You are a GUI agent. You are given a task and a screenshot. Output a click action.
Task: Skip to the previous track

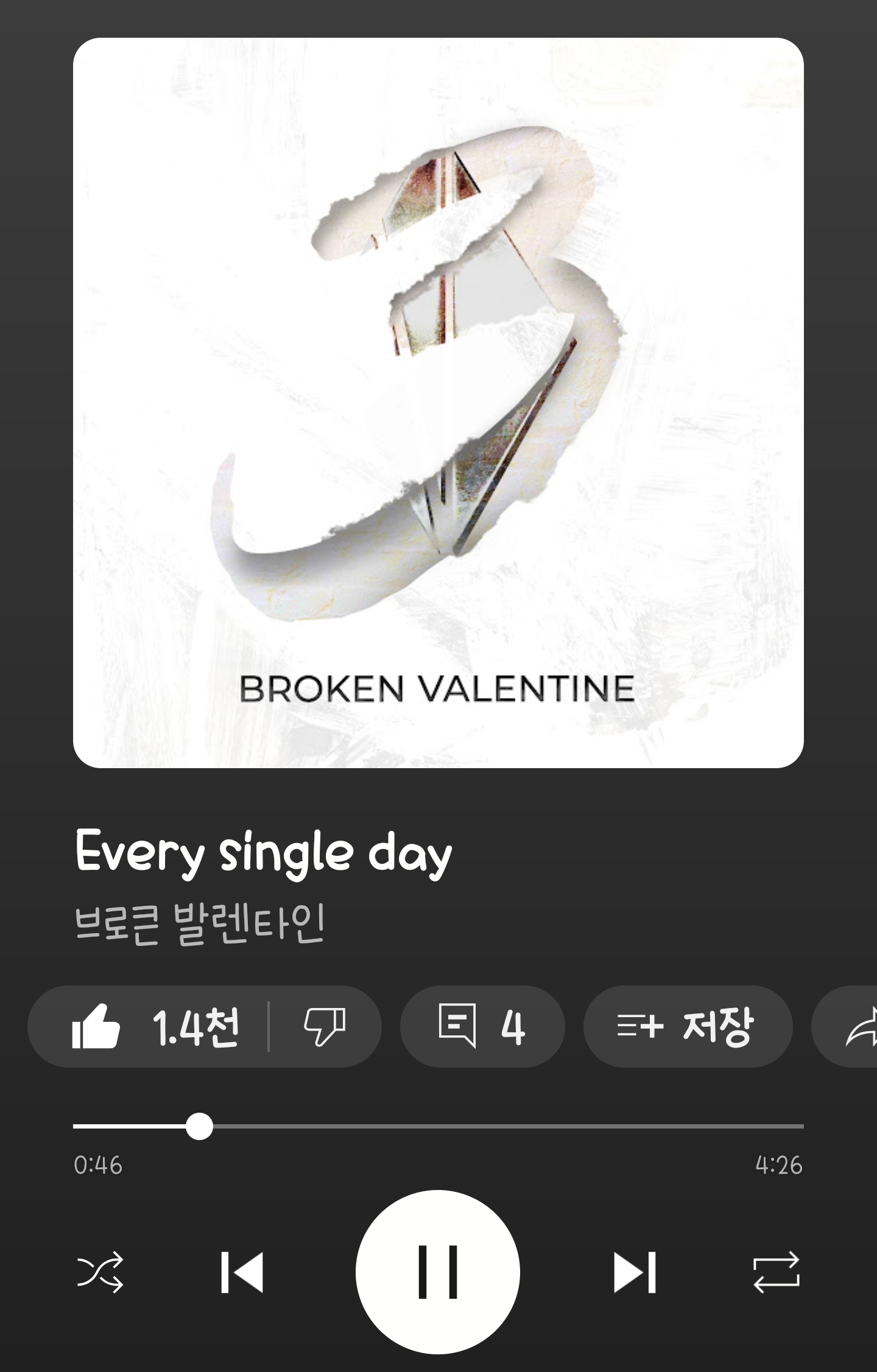(242, 1272)
